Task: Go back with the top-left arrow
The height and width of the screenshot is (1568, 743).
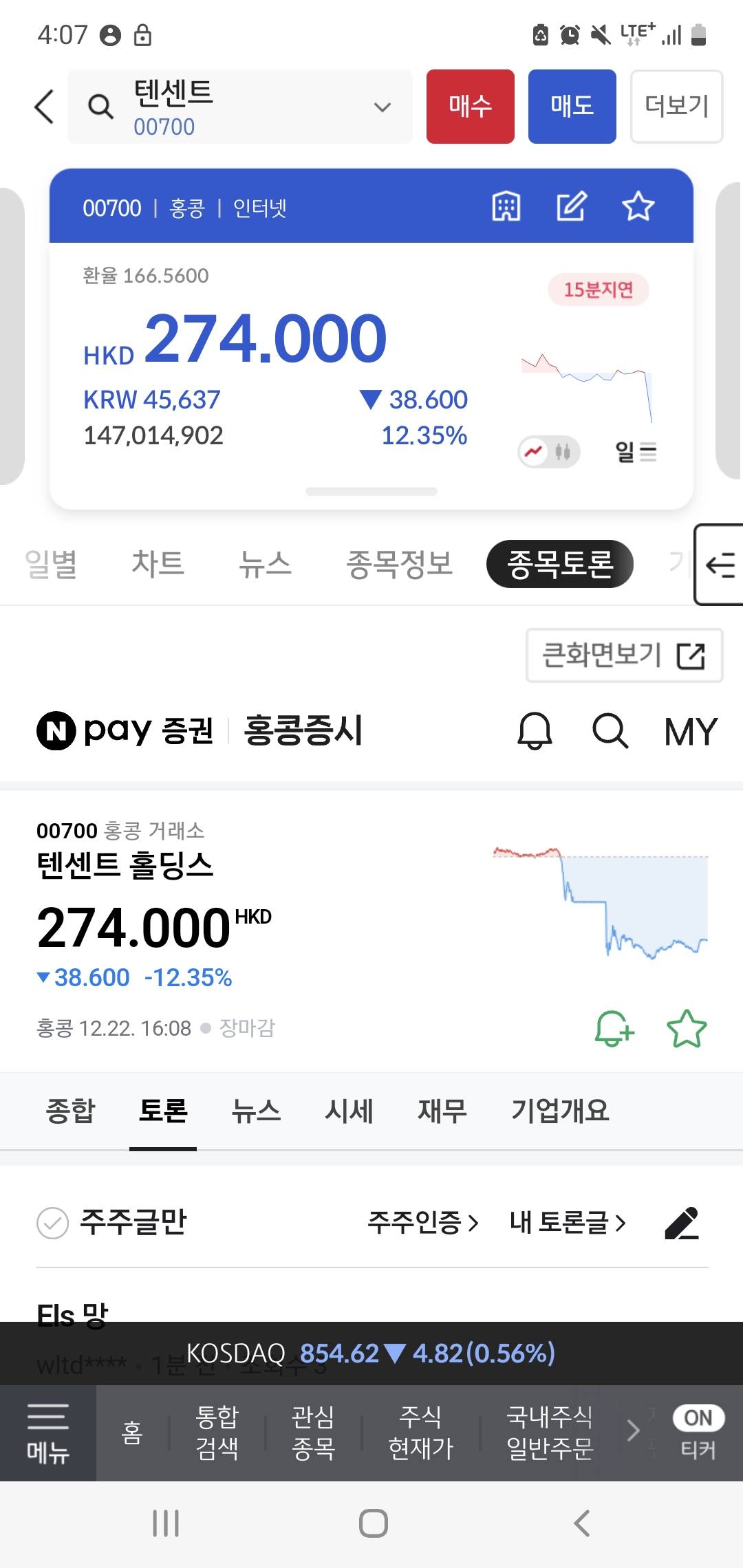Action: (x=44, y=107)
